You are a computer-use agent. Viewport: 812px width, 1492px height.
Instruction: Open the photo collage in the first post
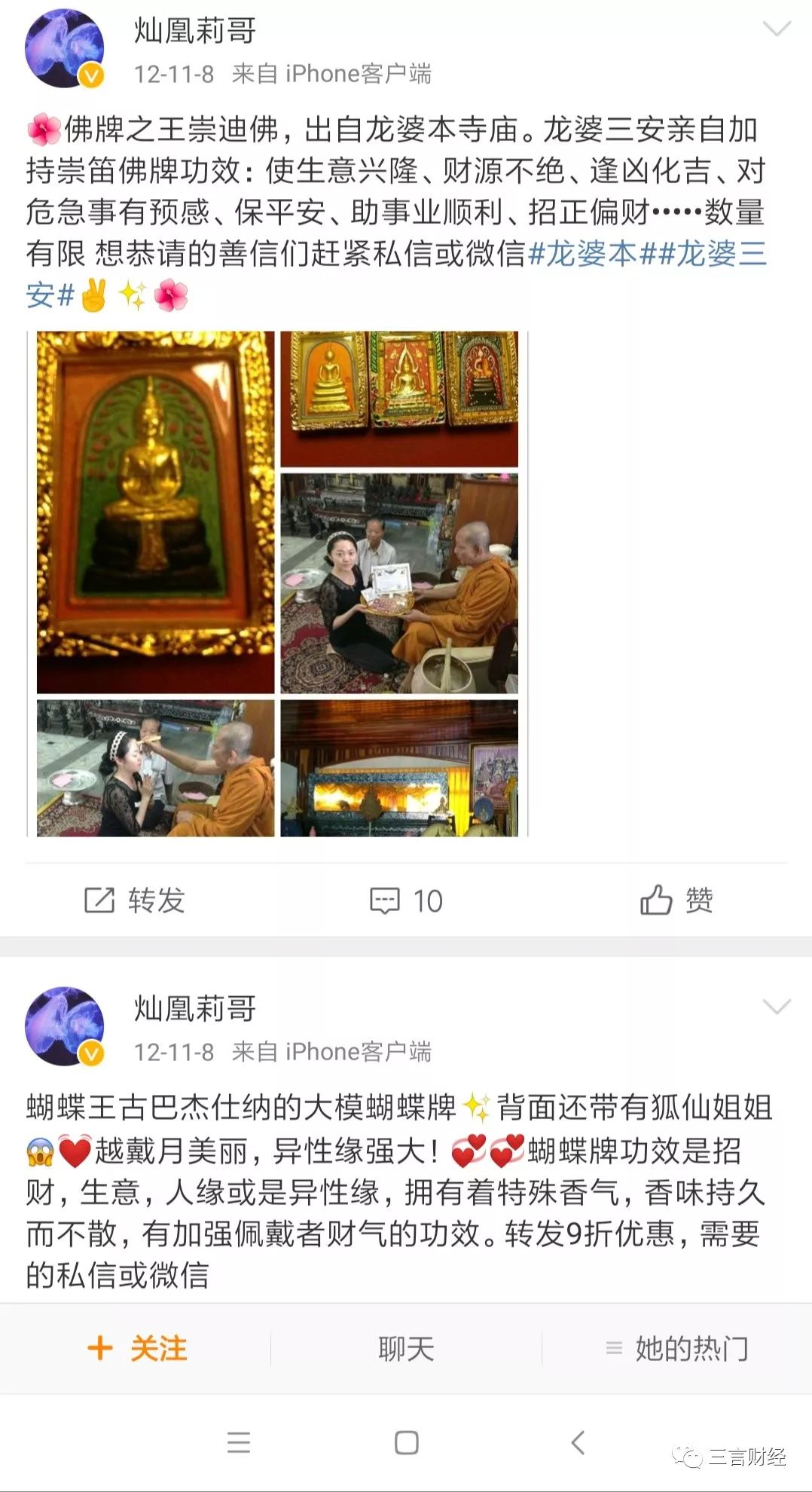[277, 584]
